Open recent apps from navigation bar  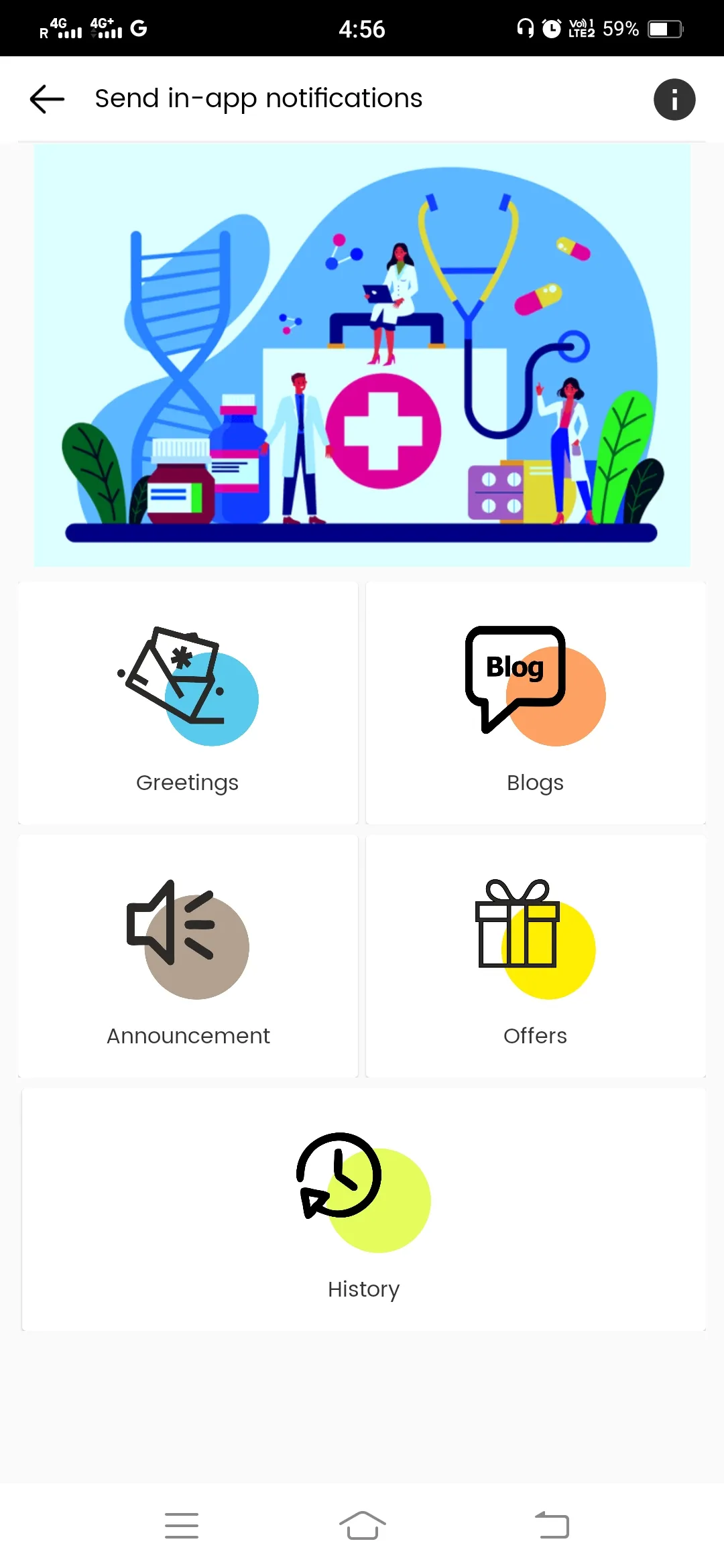coord(181,1525)
